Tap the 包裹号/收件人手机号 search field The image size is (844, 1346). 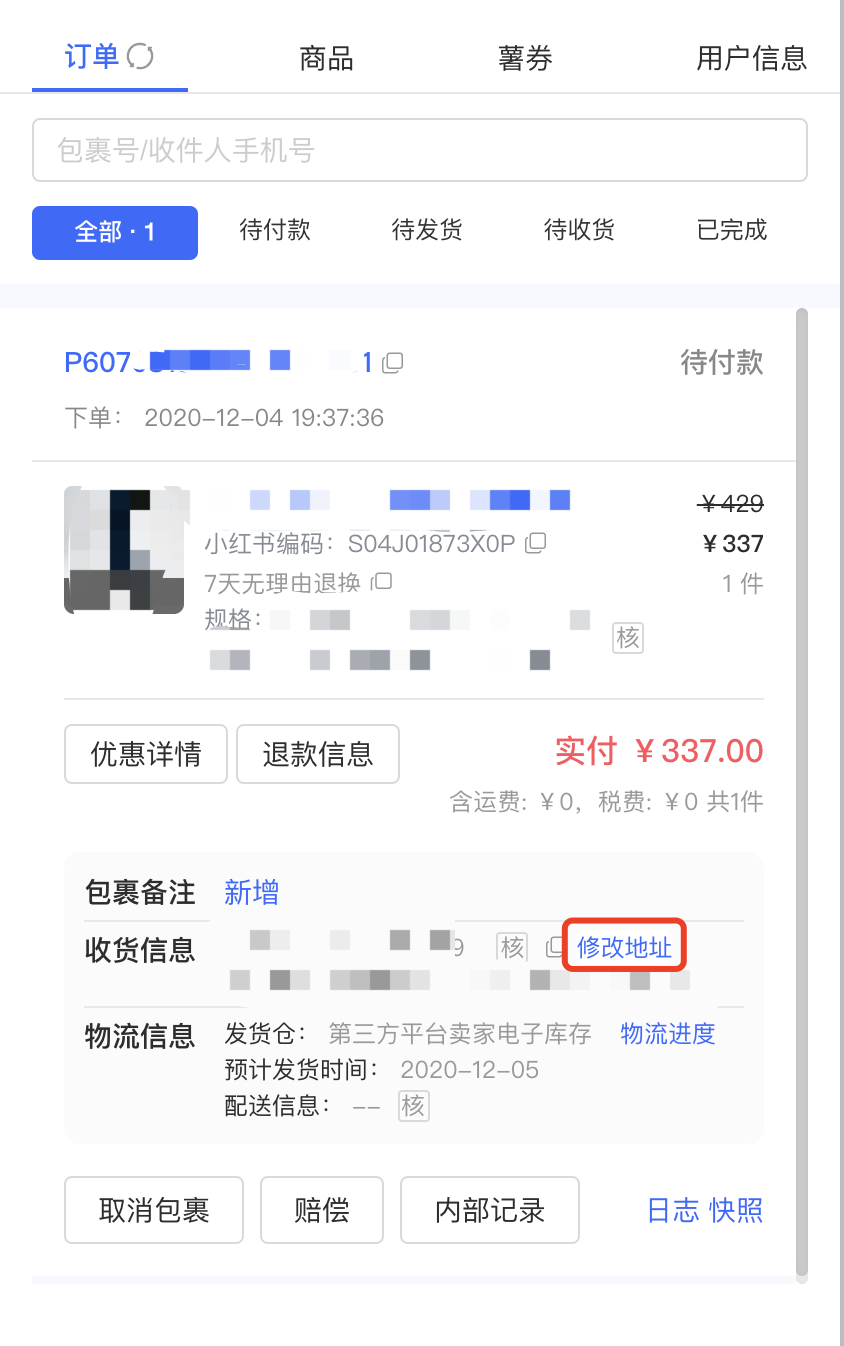point(419,151)
